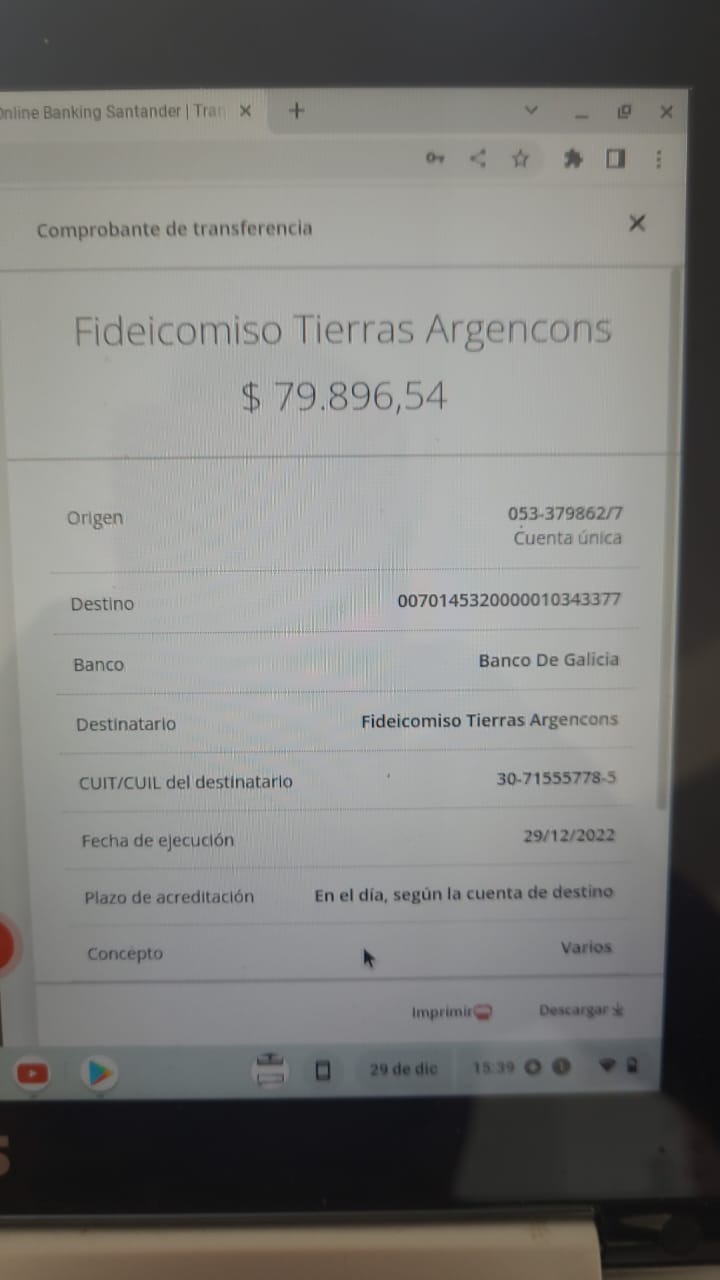Open the tab search dropdown arrow

click(x=531, y=110)
